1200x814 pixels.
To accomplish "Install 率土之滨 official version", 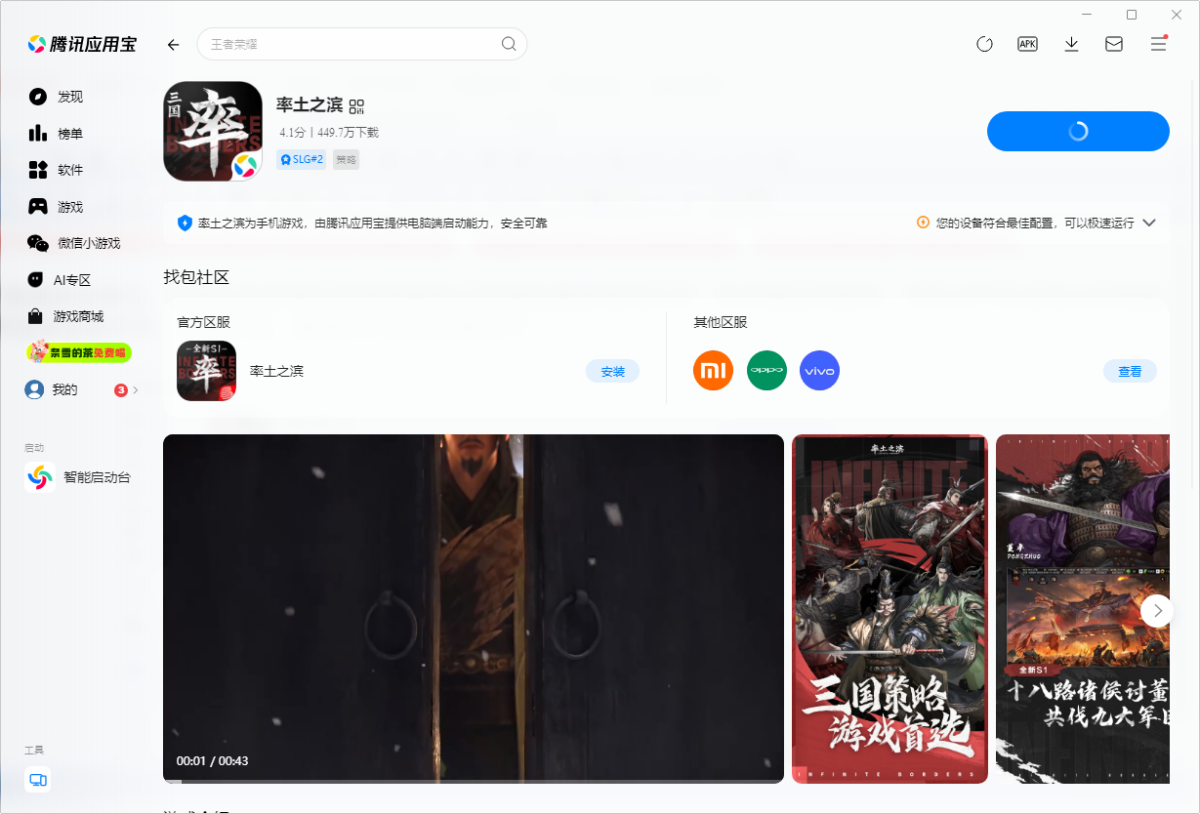I will (x=612, y=371).
